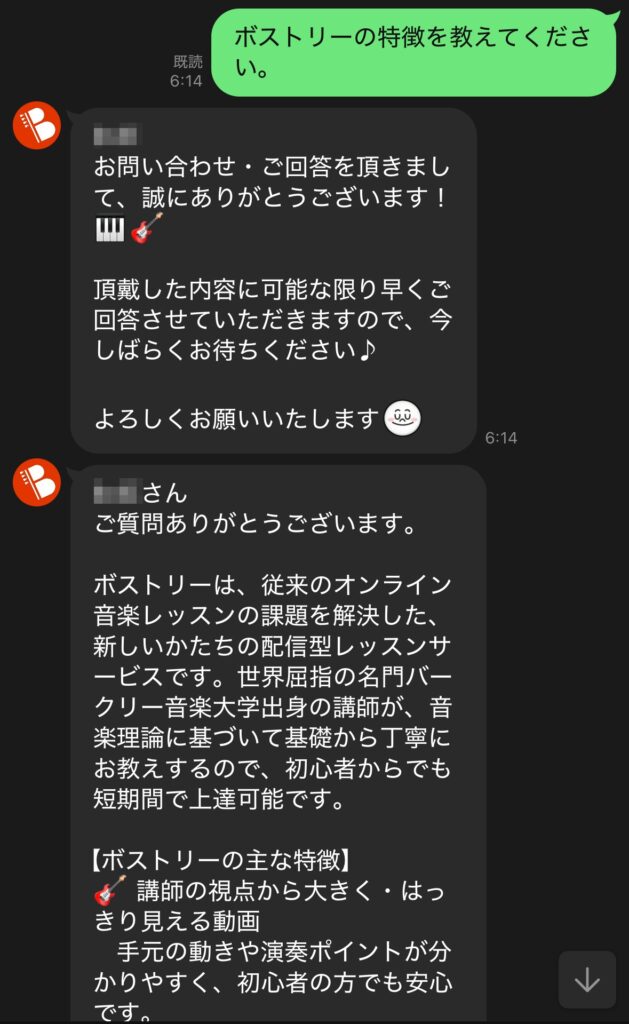Jump to latest messages with down arrow
The height and width of the screenshot is (1024, 629).
[x=587, y=980]
